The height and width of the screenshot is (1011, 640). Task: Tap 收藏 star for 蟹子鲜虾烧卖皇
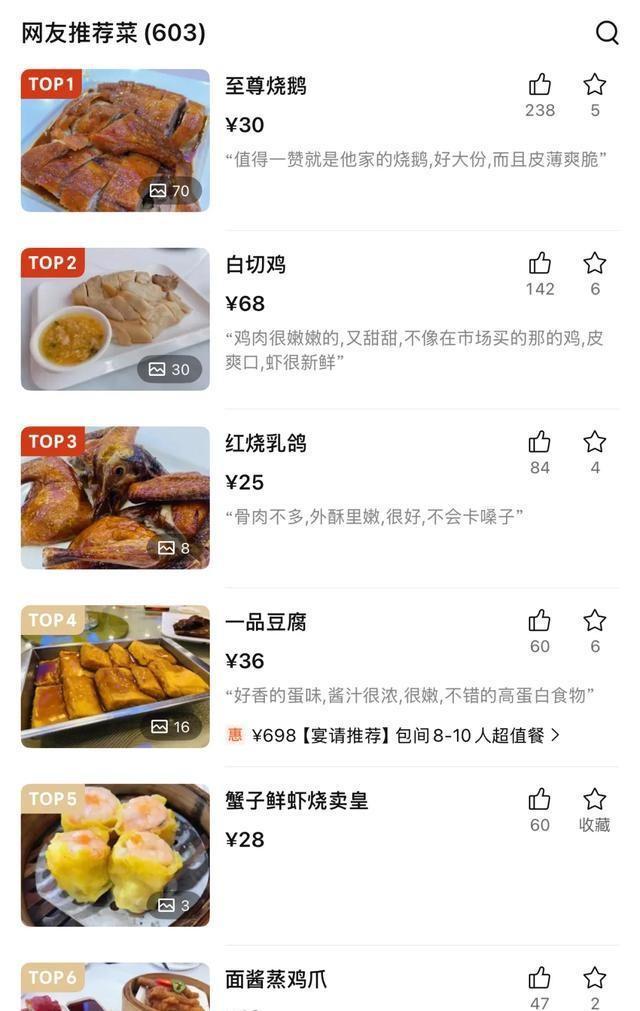click(x=595, y=800)
